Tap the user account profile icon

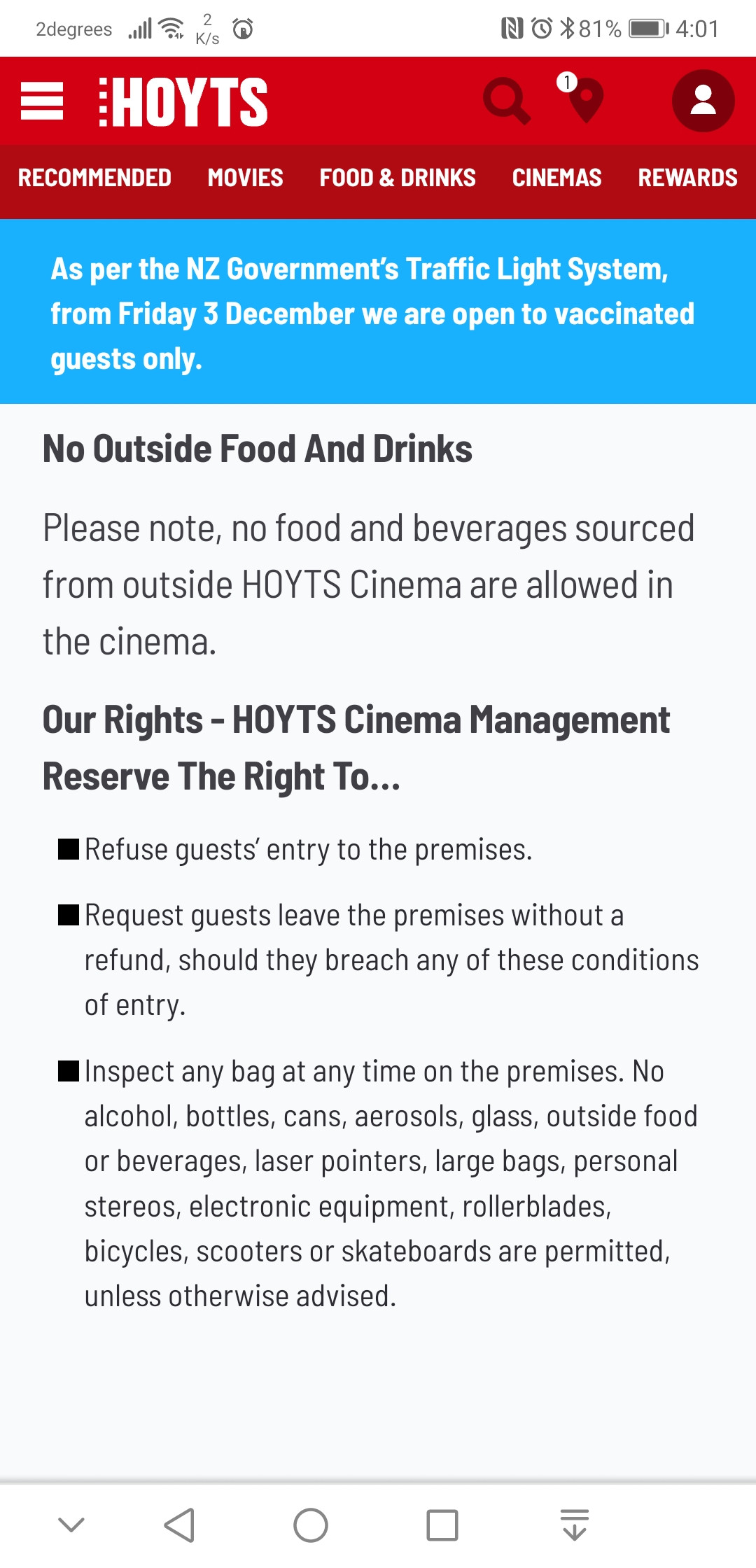pos(704,102)
